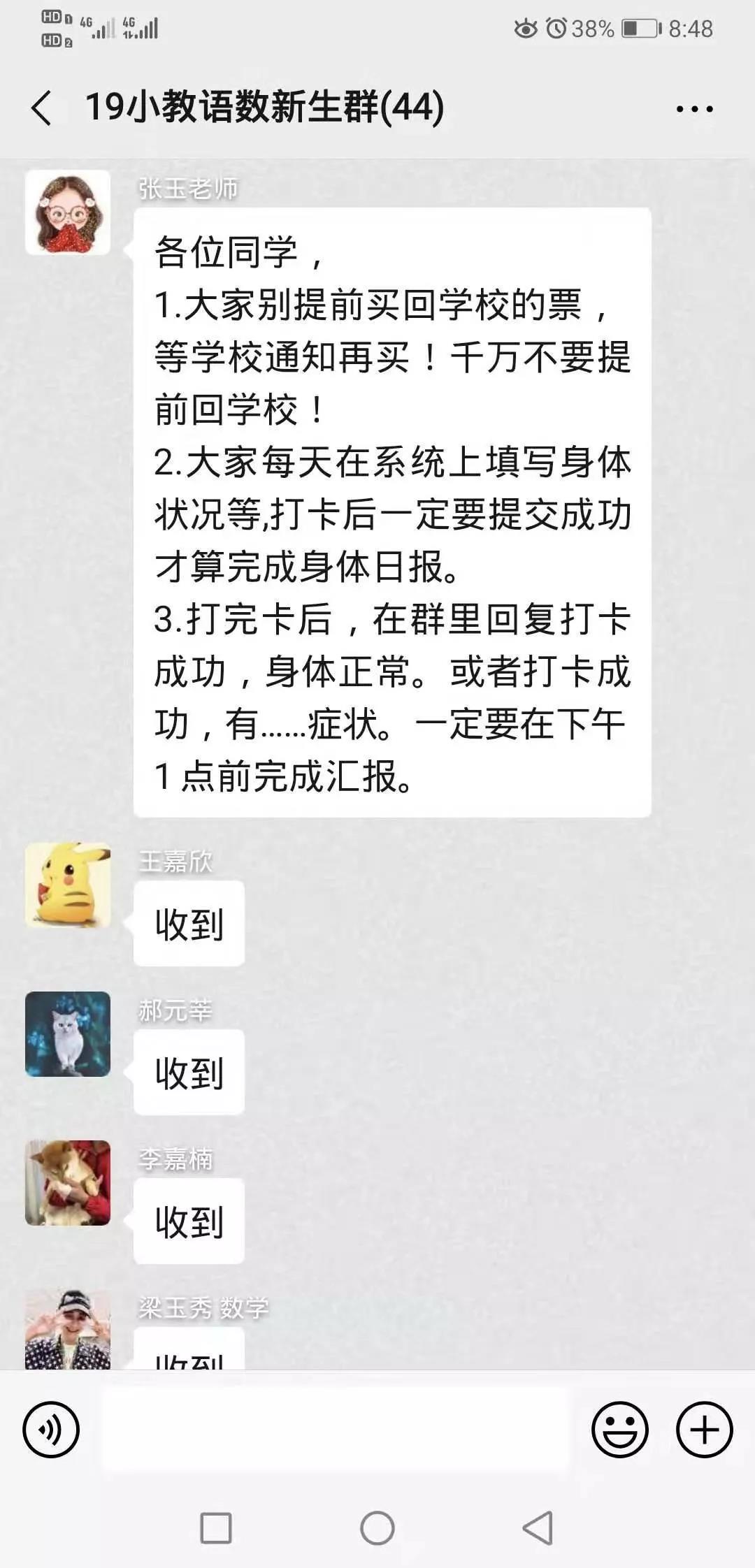Viewport: 755px width, 1568px height.
Task: Open the emoji picker
Action: pos(619,1429)
